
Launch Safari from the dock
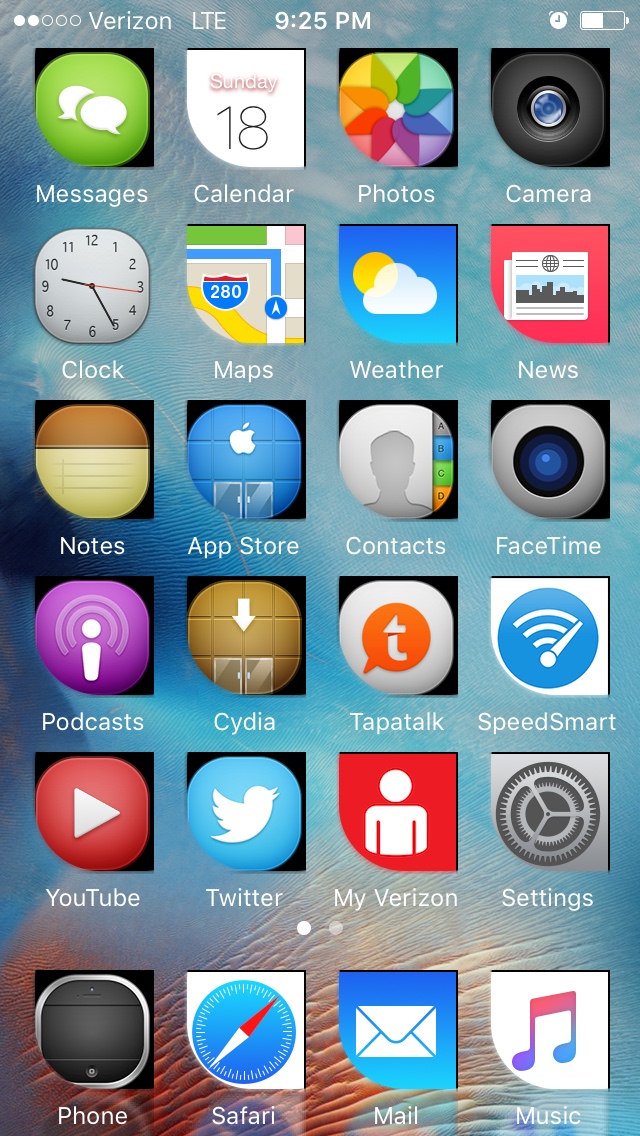tap(245, 1030)
